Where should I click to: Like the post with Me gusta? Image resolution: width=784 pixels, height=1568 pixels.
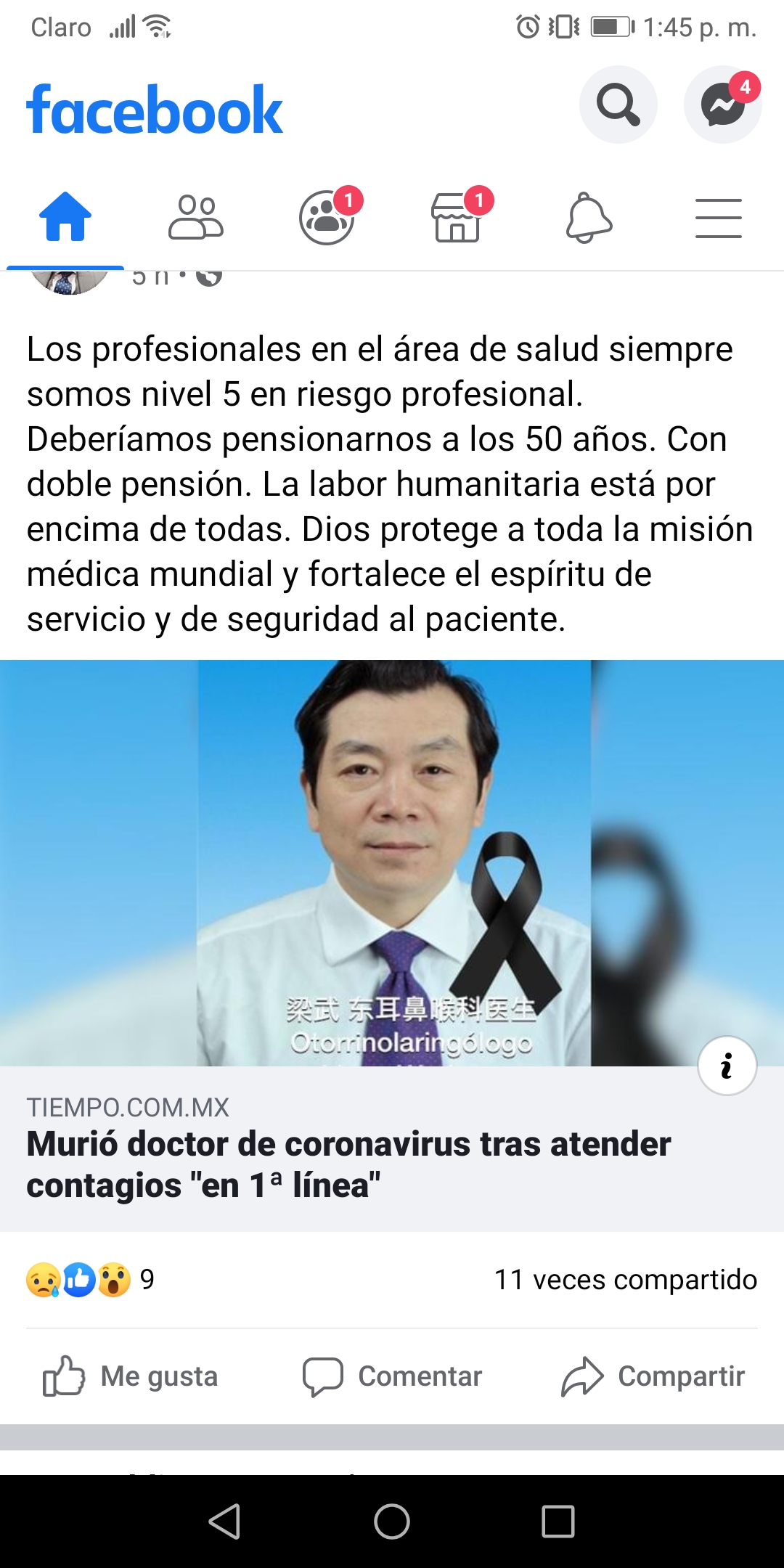pos(131,1376)
